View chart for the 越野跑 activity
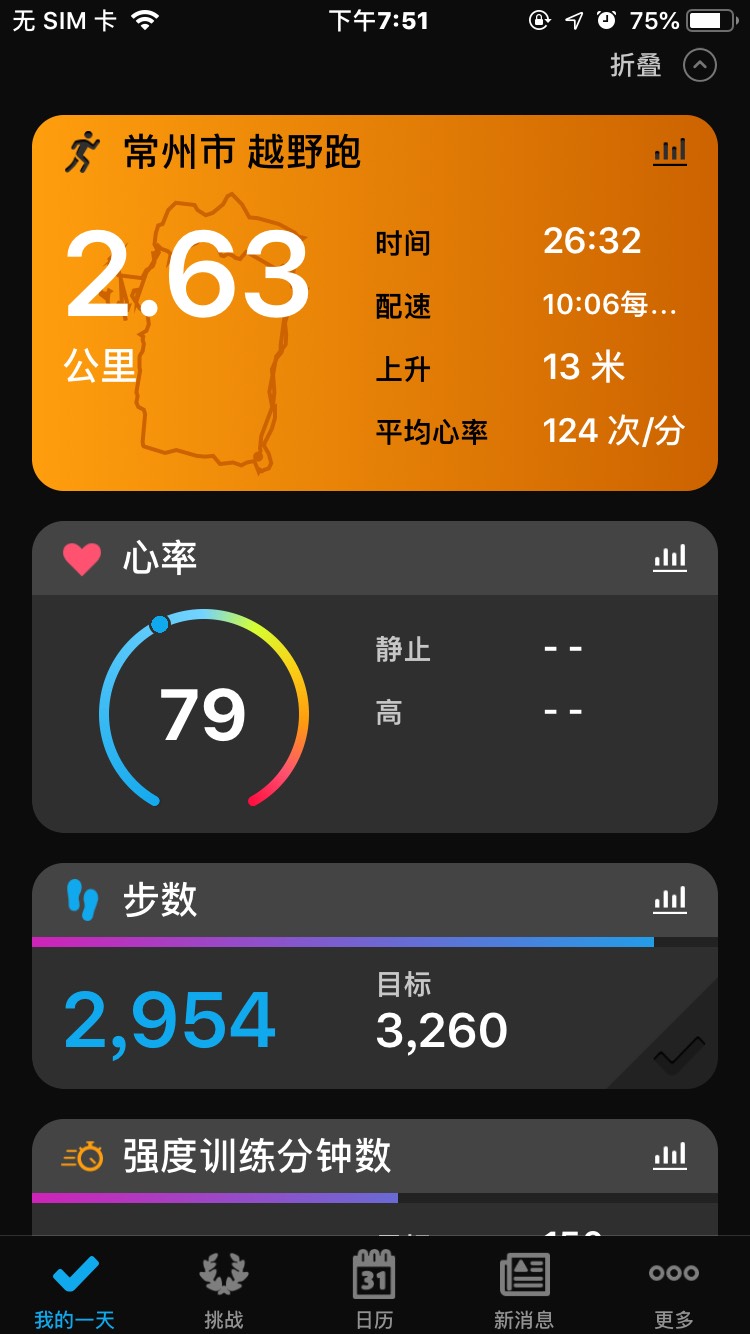This screenshot has width=750, height=1334. pyautogui.click(x=670, y=152)
